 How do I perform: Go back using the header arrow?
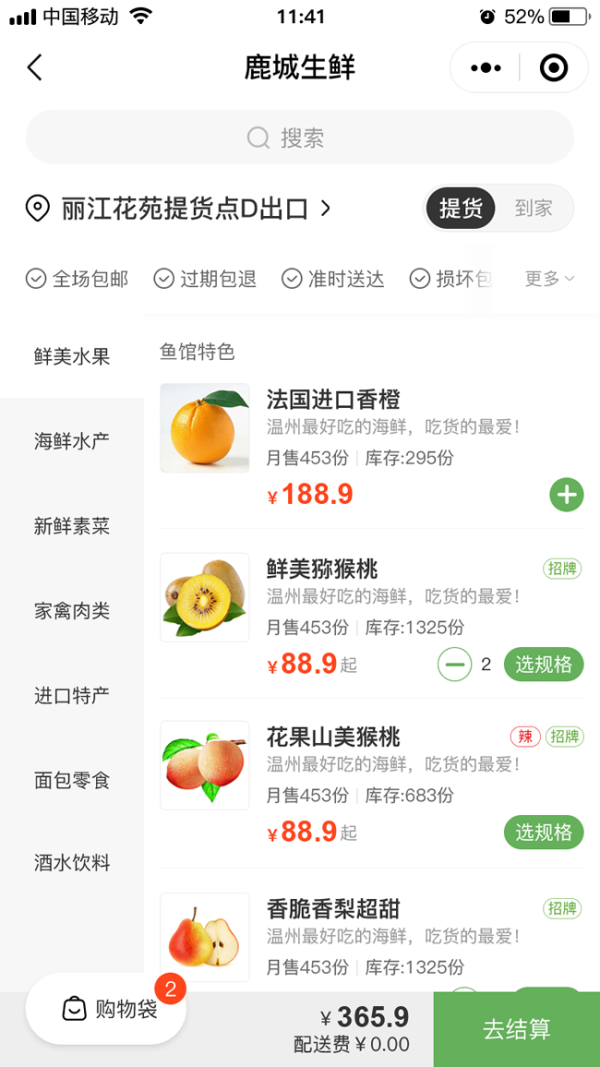tap(35, 68)
